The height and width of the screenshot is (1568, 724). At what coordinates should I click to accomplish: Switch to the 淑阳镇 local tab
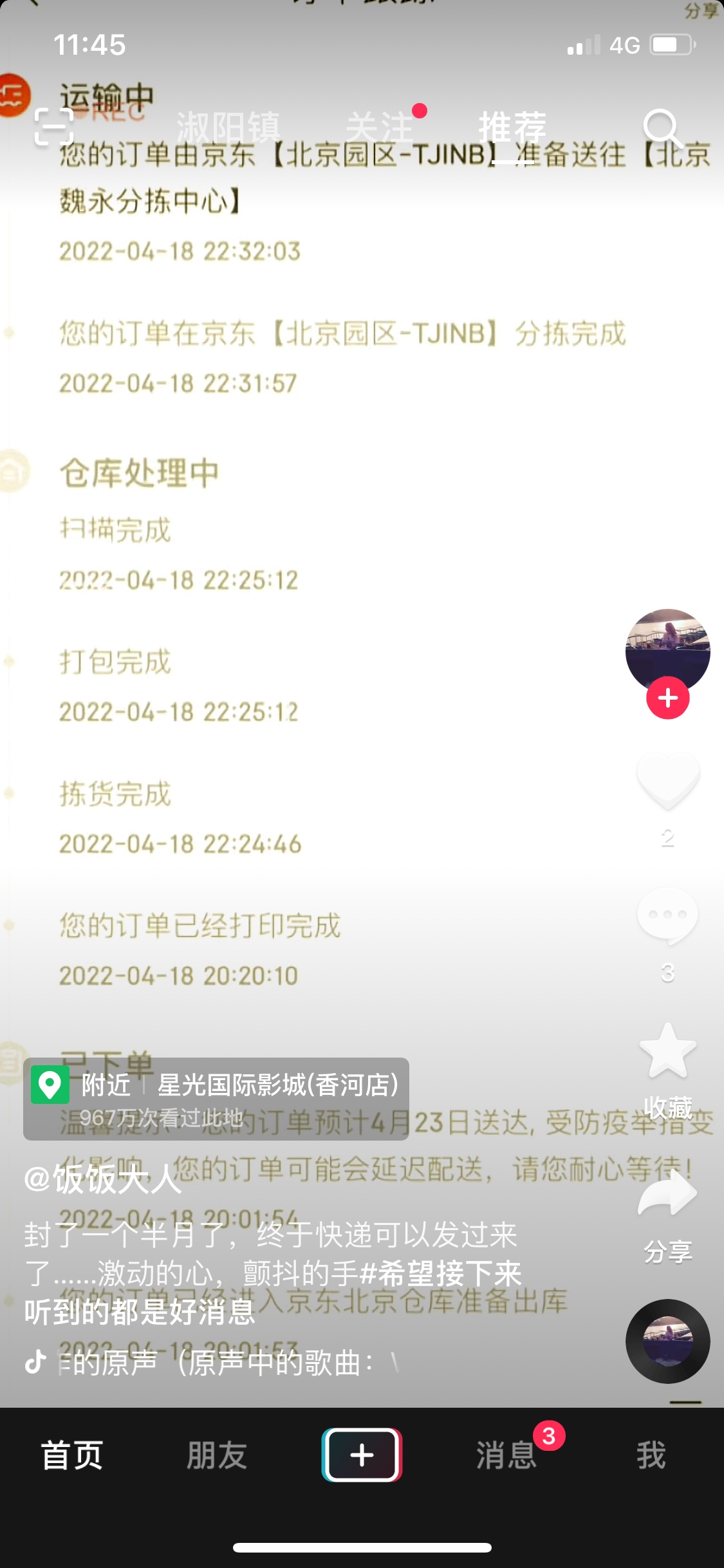228,127
